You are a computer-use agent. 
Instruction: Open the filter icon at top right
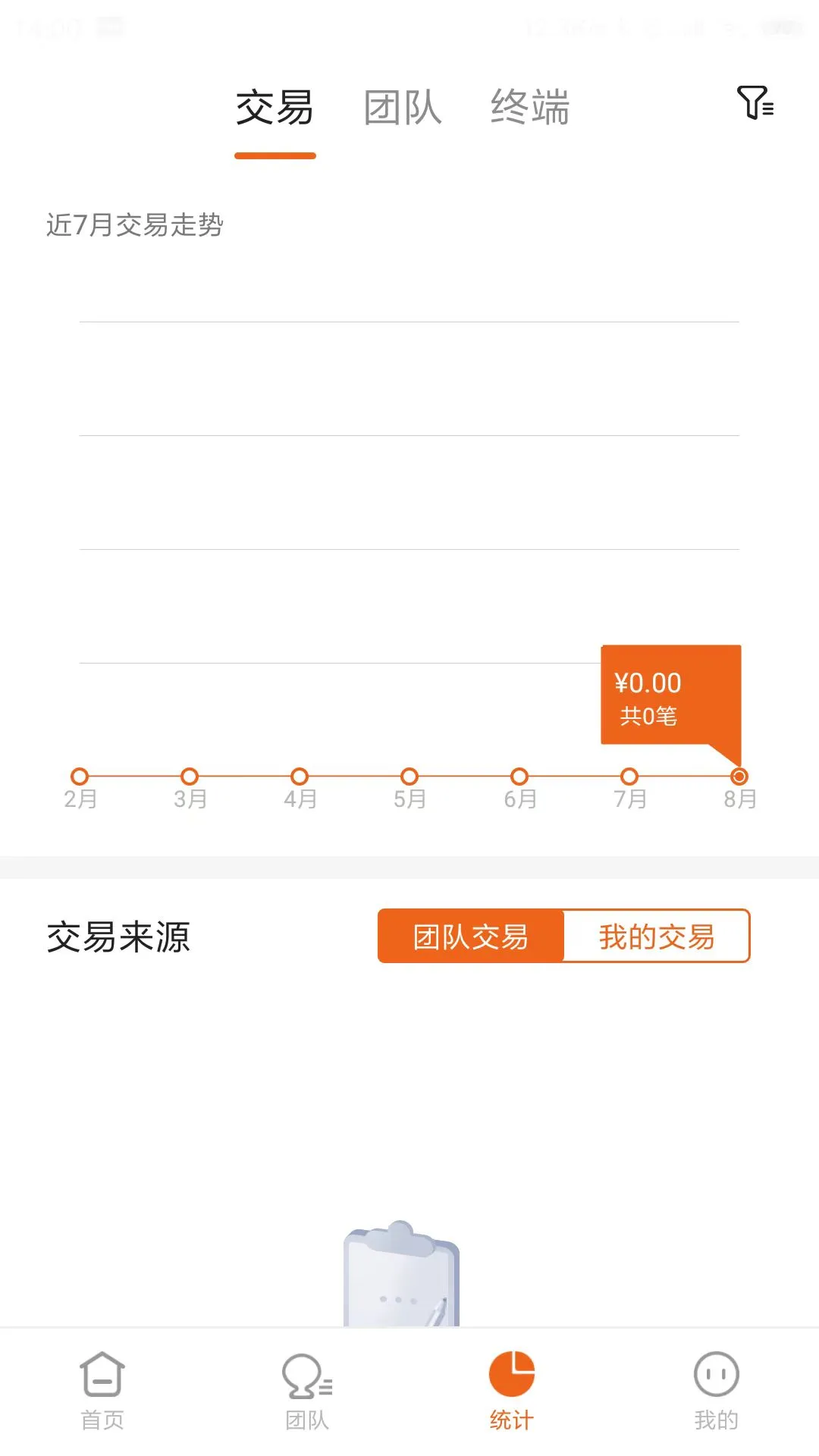(755, 102)
